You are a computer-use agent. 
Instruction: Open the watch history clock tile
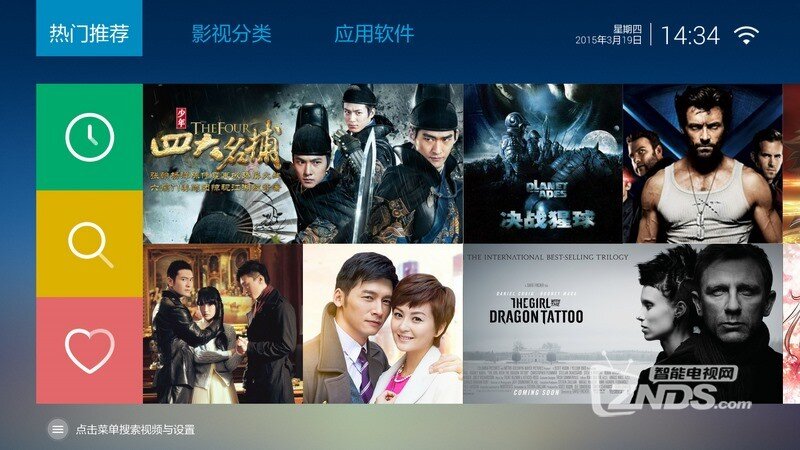click(x=90, y=137)
